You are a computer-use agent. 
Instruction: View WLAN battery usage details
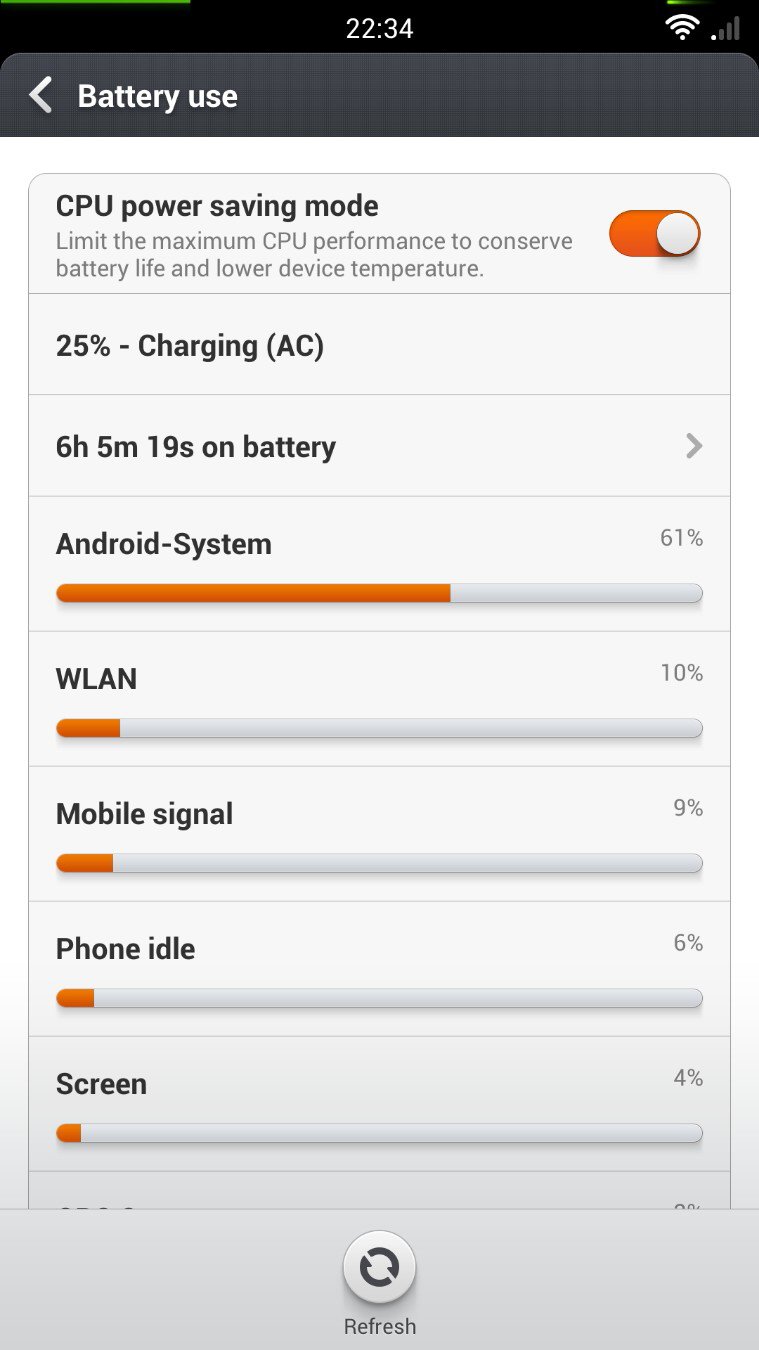pos(379,699)
